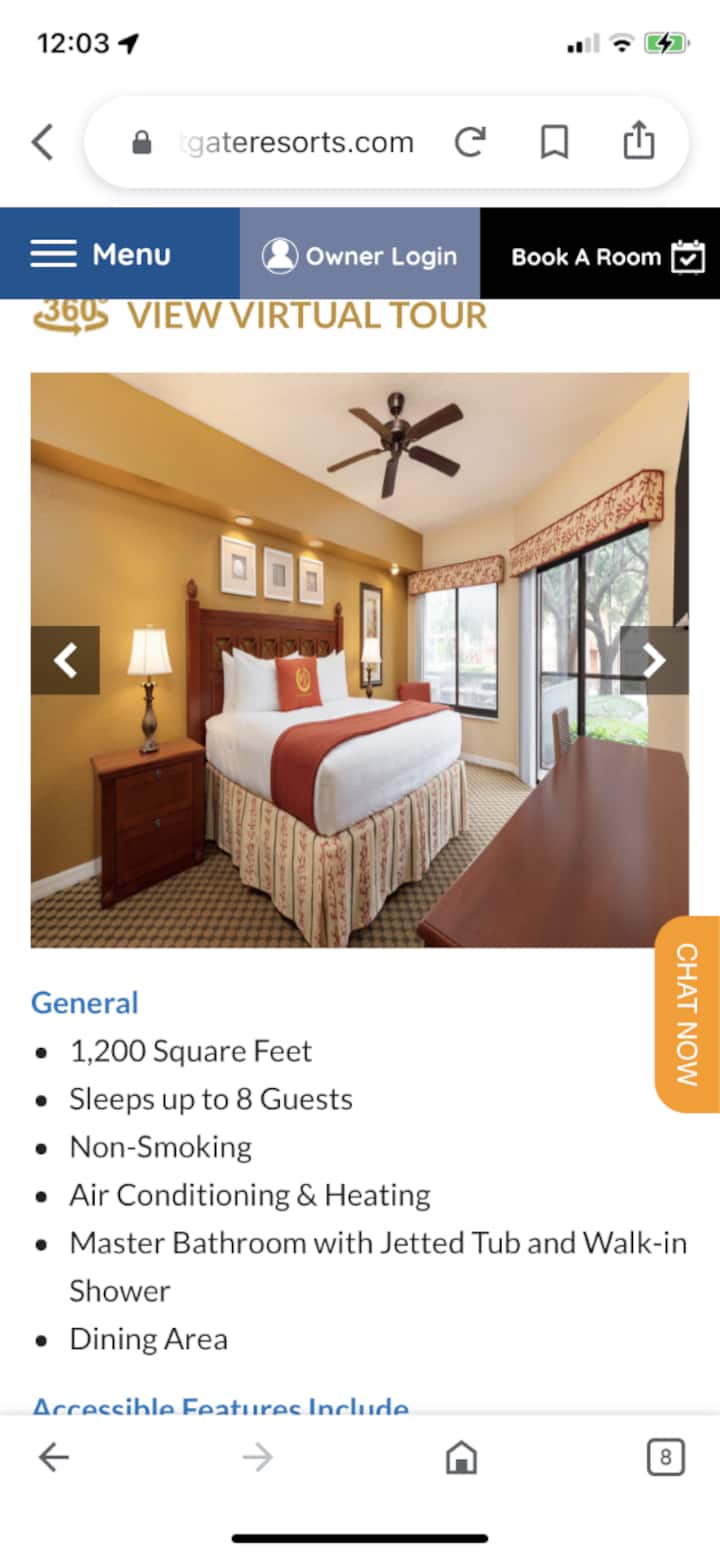Image resolution: width=720 pixels, height=1559 pixels.
Task: Reload the page
Action: pyautogui.click(x=470, y=142)
